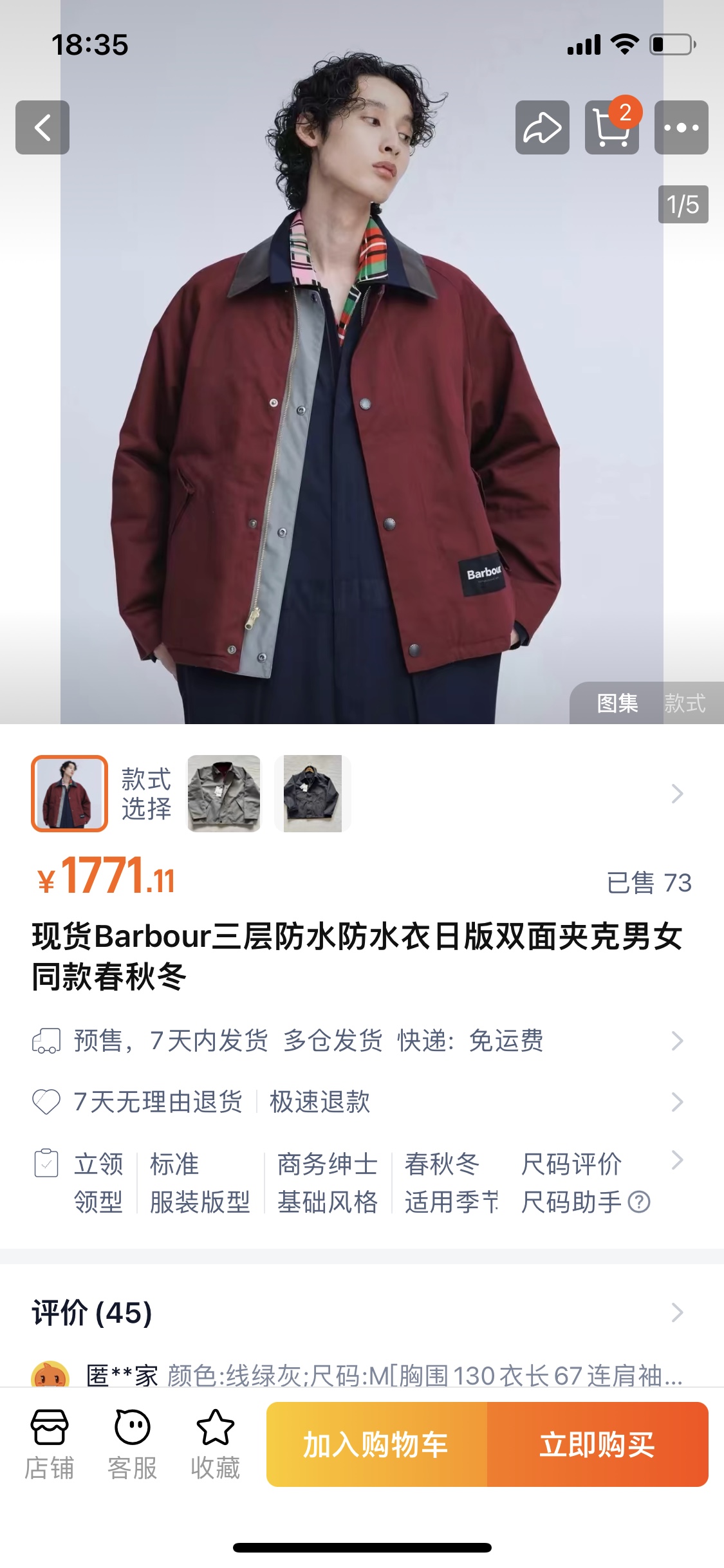Tap 立即购买 to buy now
Screen dimensions: 724x1568
click(x=597, y=1444)
